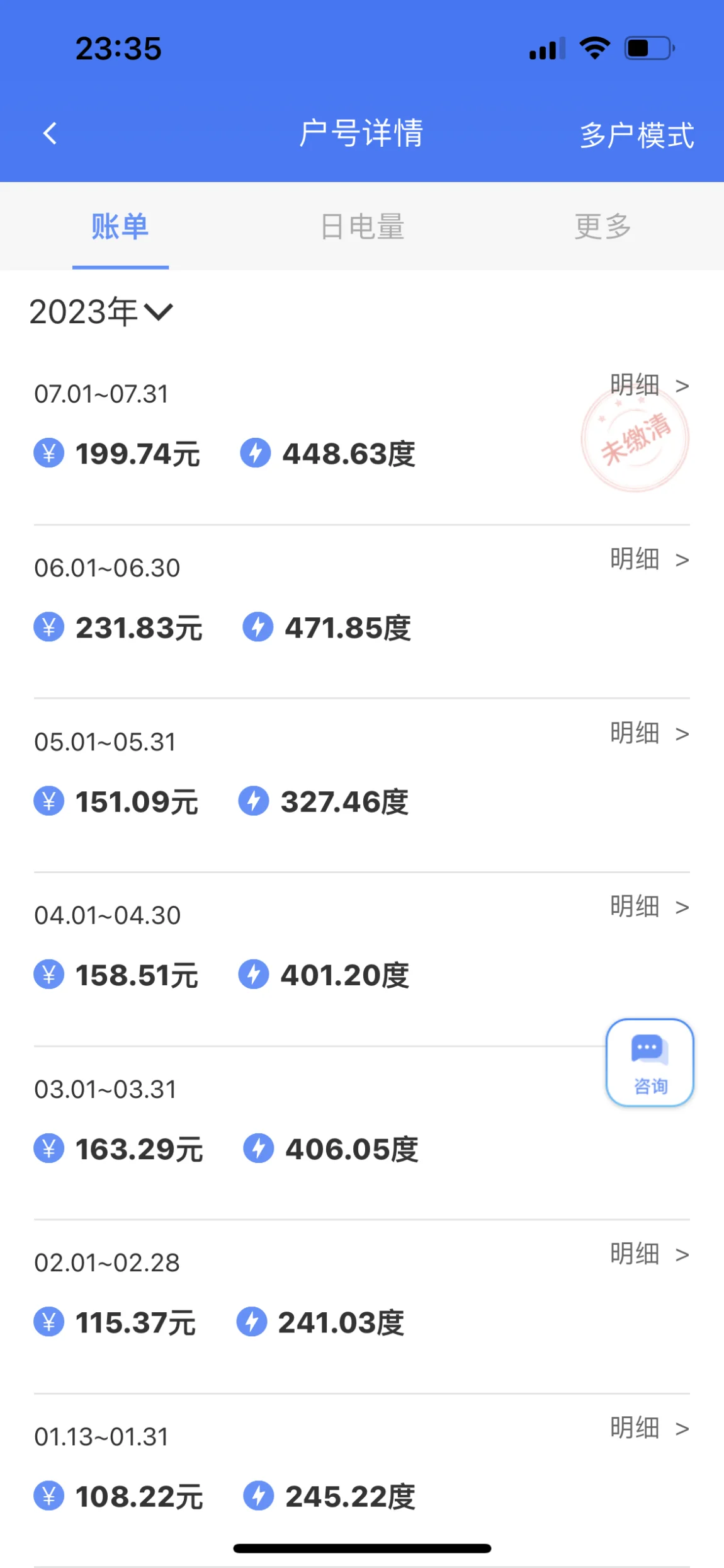The height and width of the screenshot is (1568, 724).
Task: Open 明细 for the 01.13~01.31 bill
Action: pos(649,1428)
